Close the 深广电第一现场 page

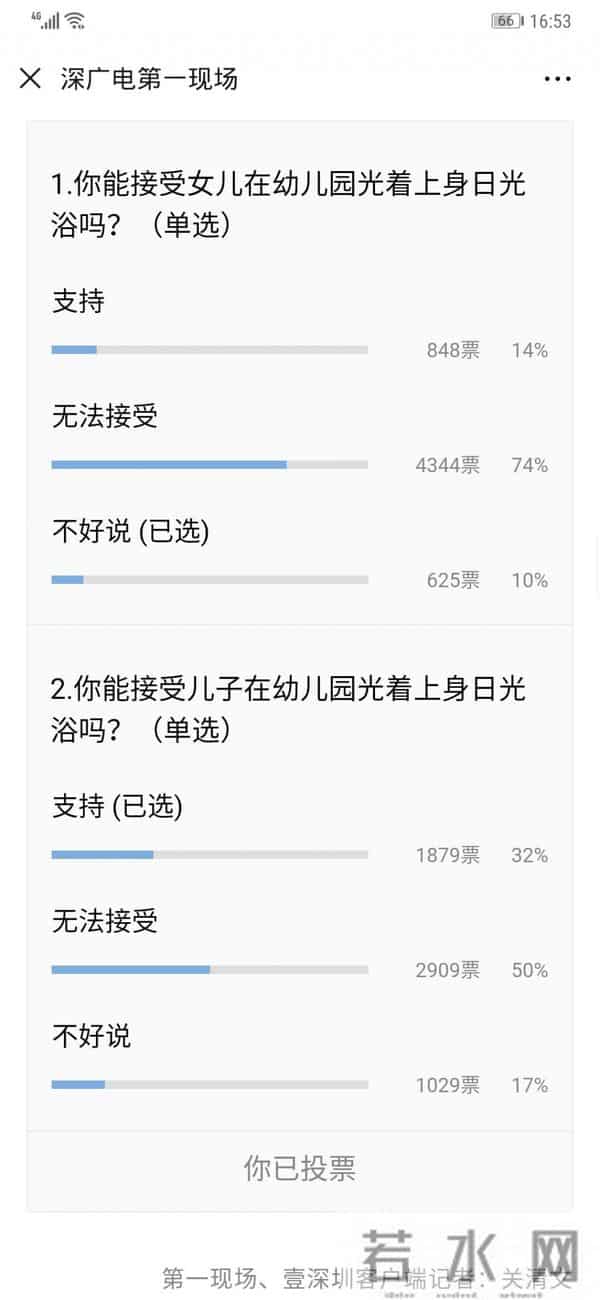pos(30,78)
